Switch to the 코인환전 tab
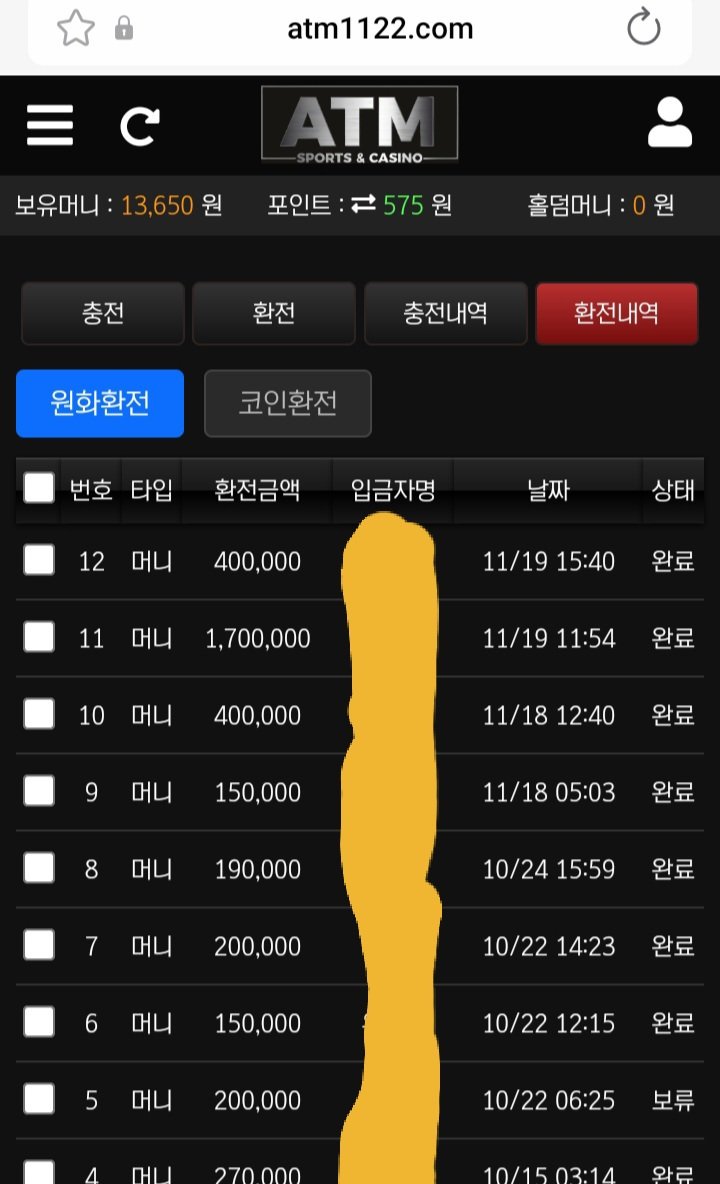 tap(288, 403)
